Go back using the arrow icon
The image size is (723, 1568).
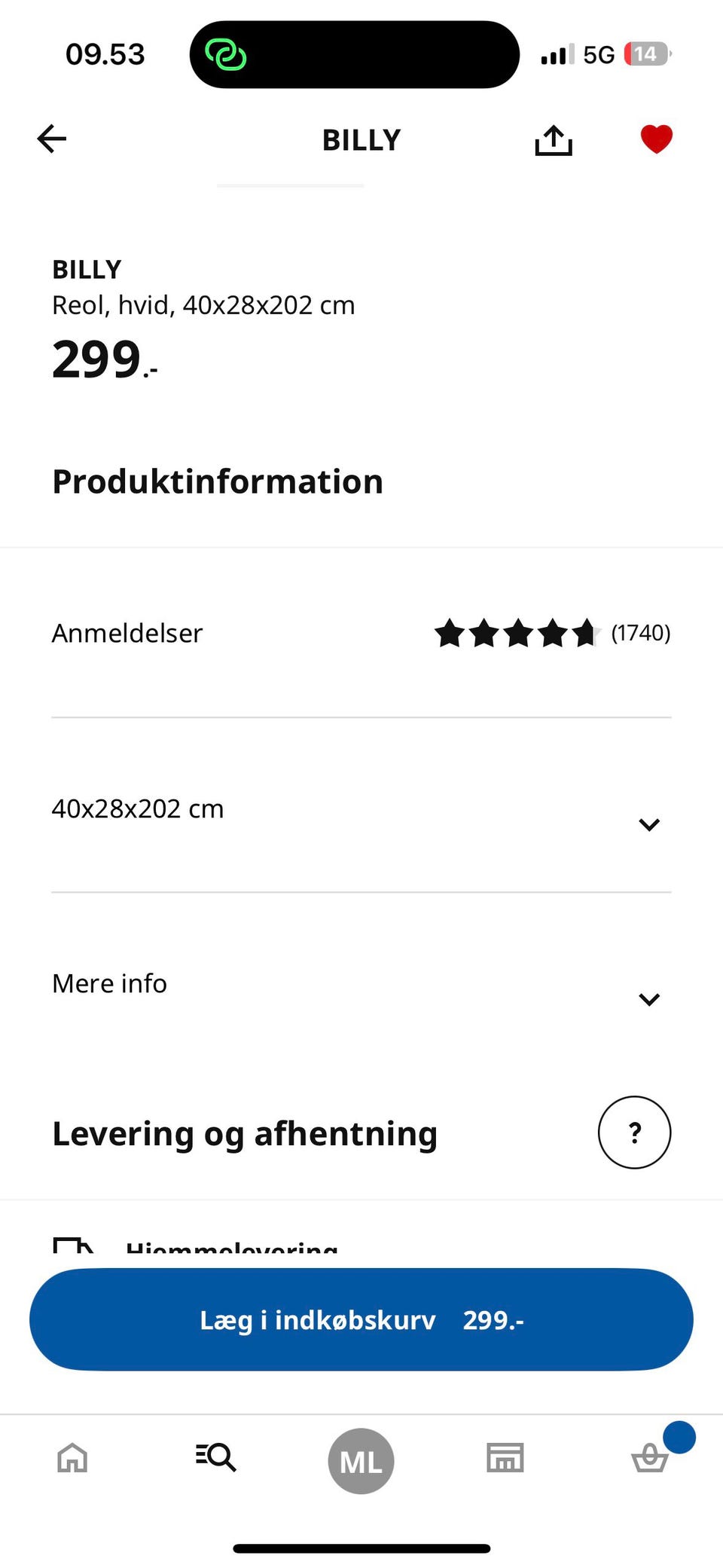coord(52,139)
